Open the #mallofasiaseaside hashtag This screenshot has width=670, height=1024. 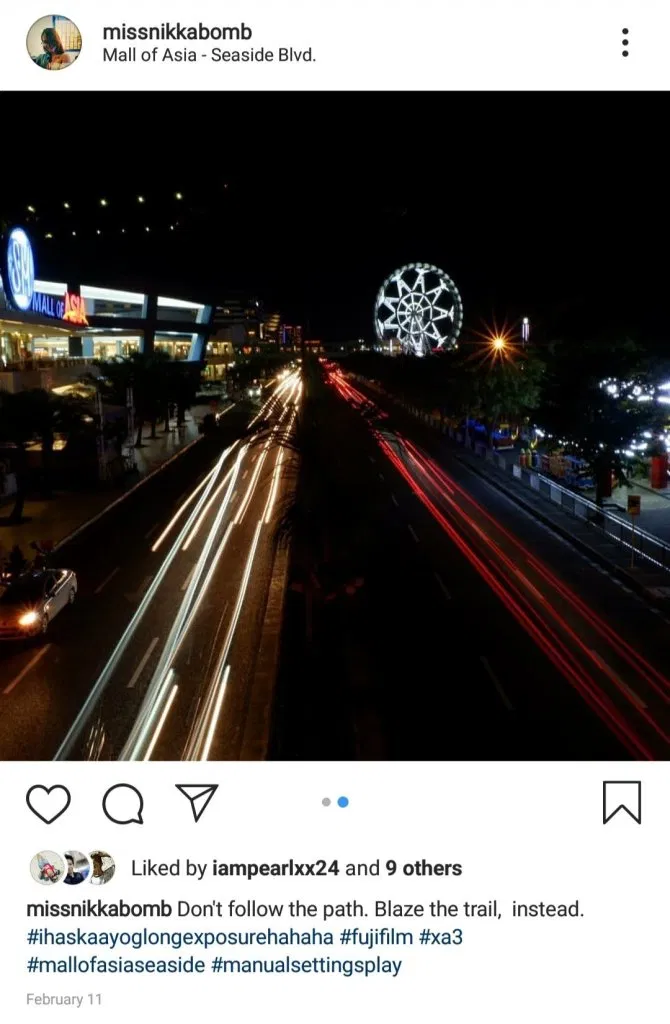point(115,965)
